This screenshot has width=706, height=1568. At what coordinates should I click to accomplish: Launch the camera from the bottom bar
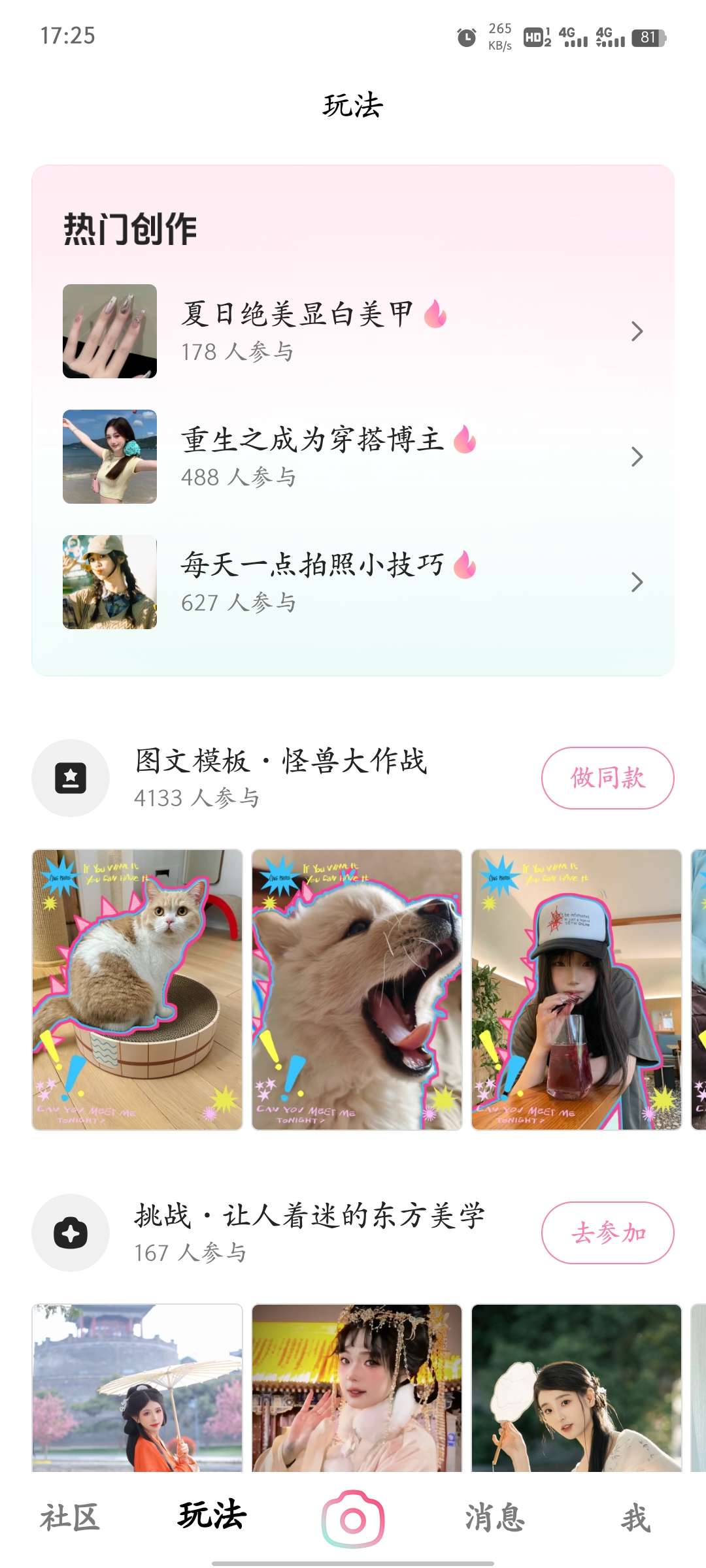click(353, 1518)
